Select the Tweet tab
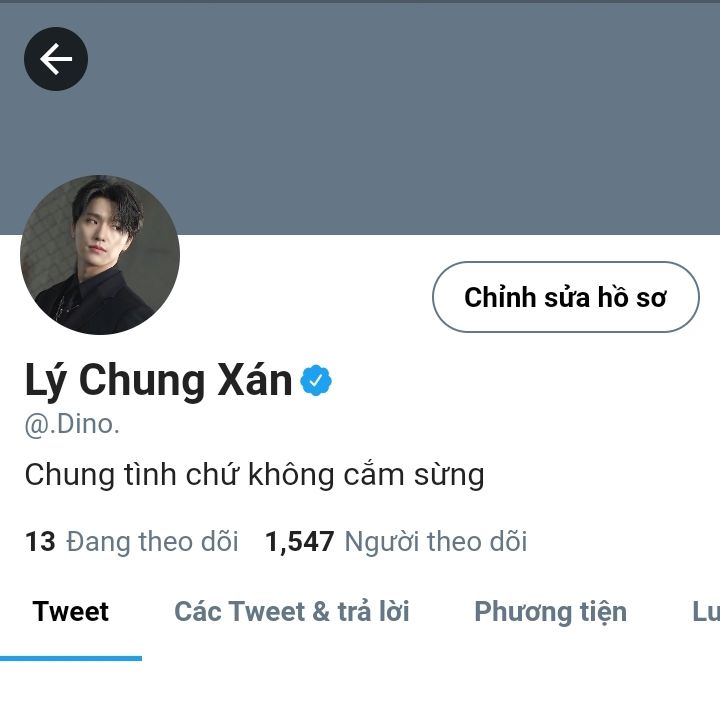Image resolution: width=720 pixels, height=720 pixels. click(70, 612)
